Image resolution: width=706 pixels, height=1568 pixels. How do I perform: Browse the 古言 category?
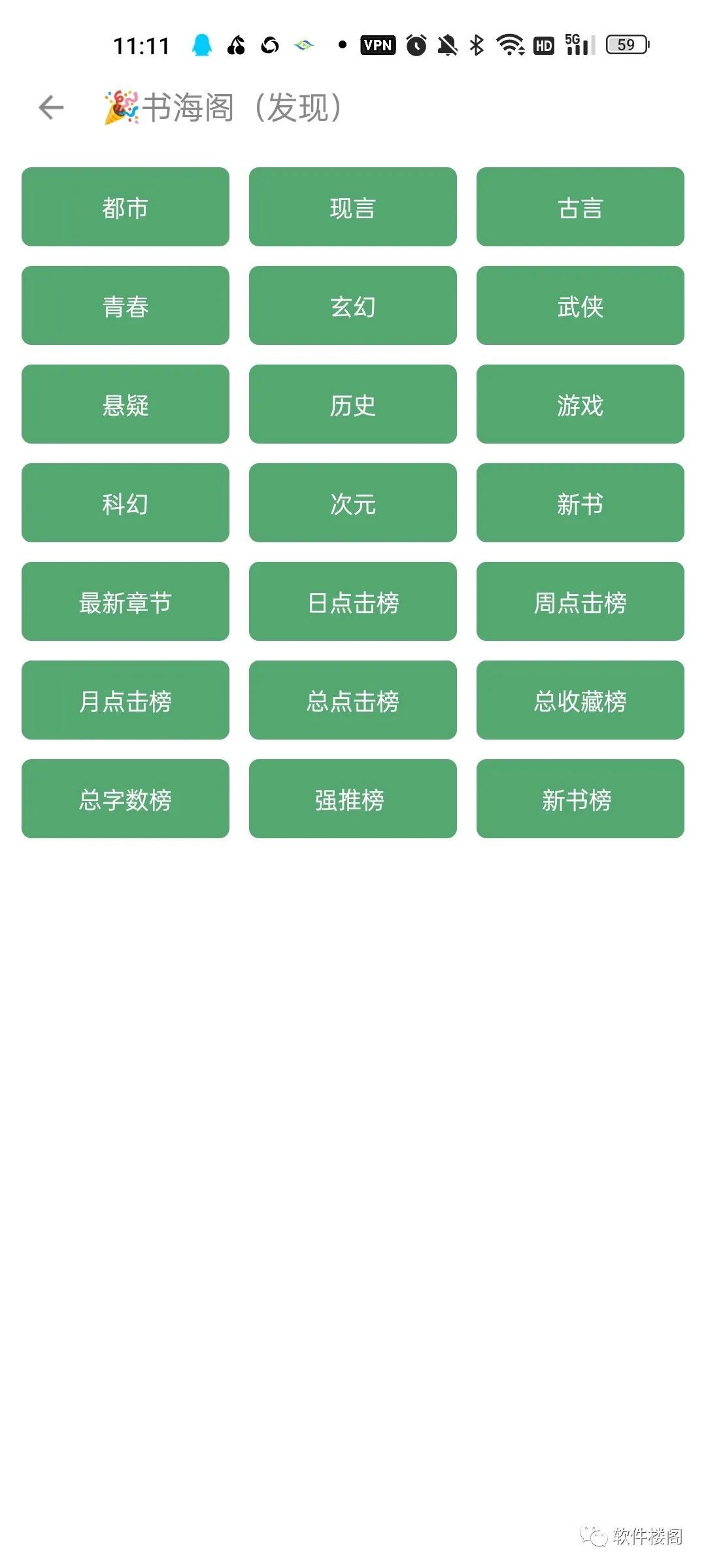click(580, 207)
